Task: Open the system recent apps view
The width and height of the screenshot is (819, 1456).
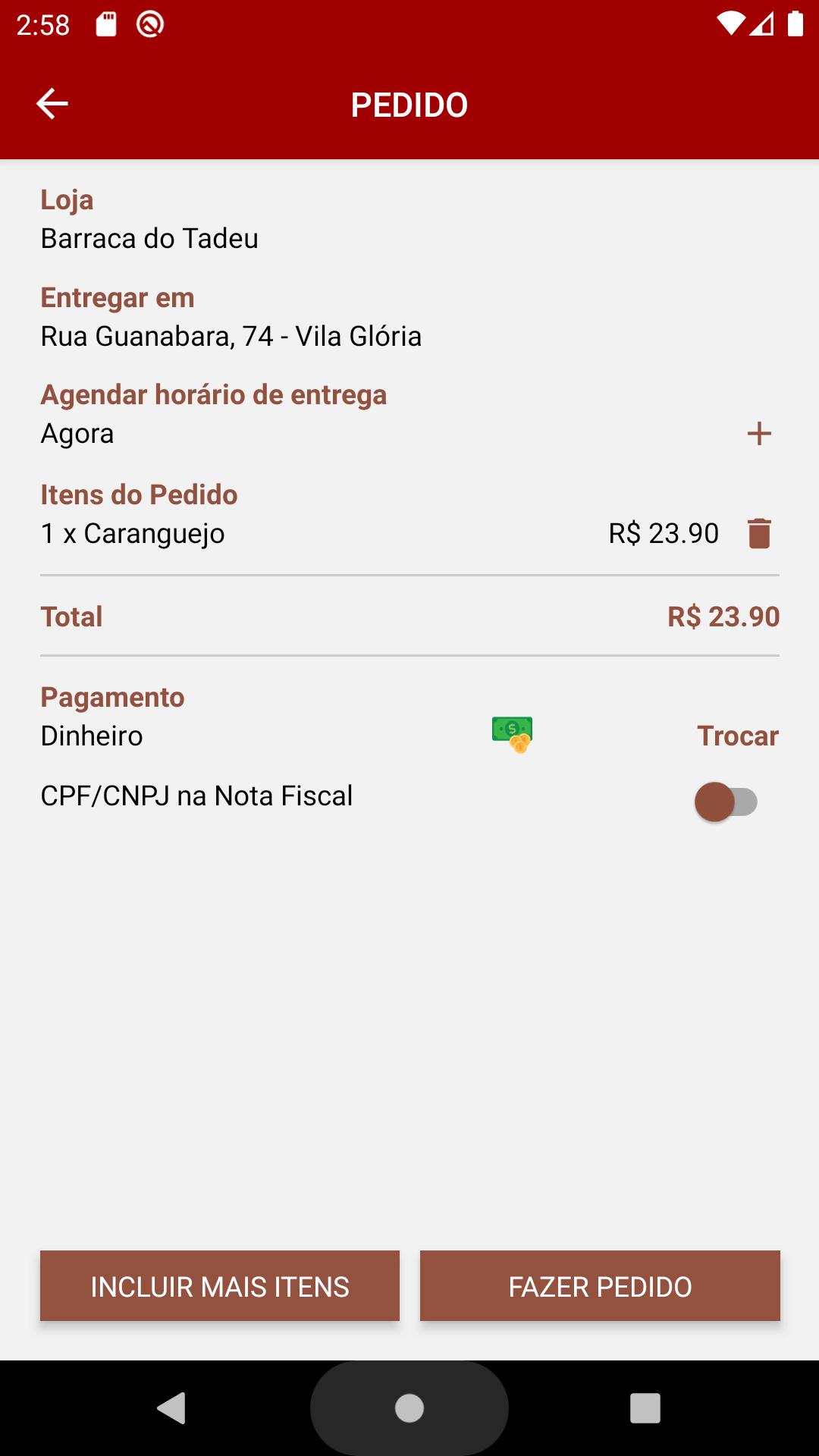Action: (x=645, y=1408)
